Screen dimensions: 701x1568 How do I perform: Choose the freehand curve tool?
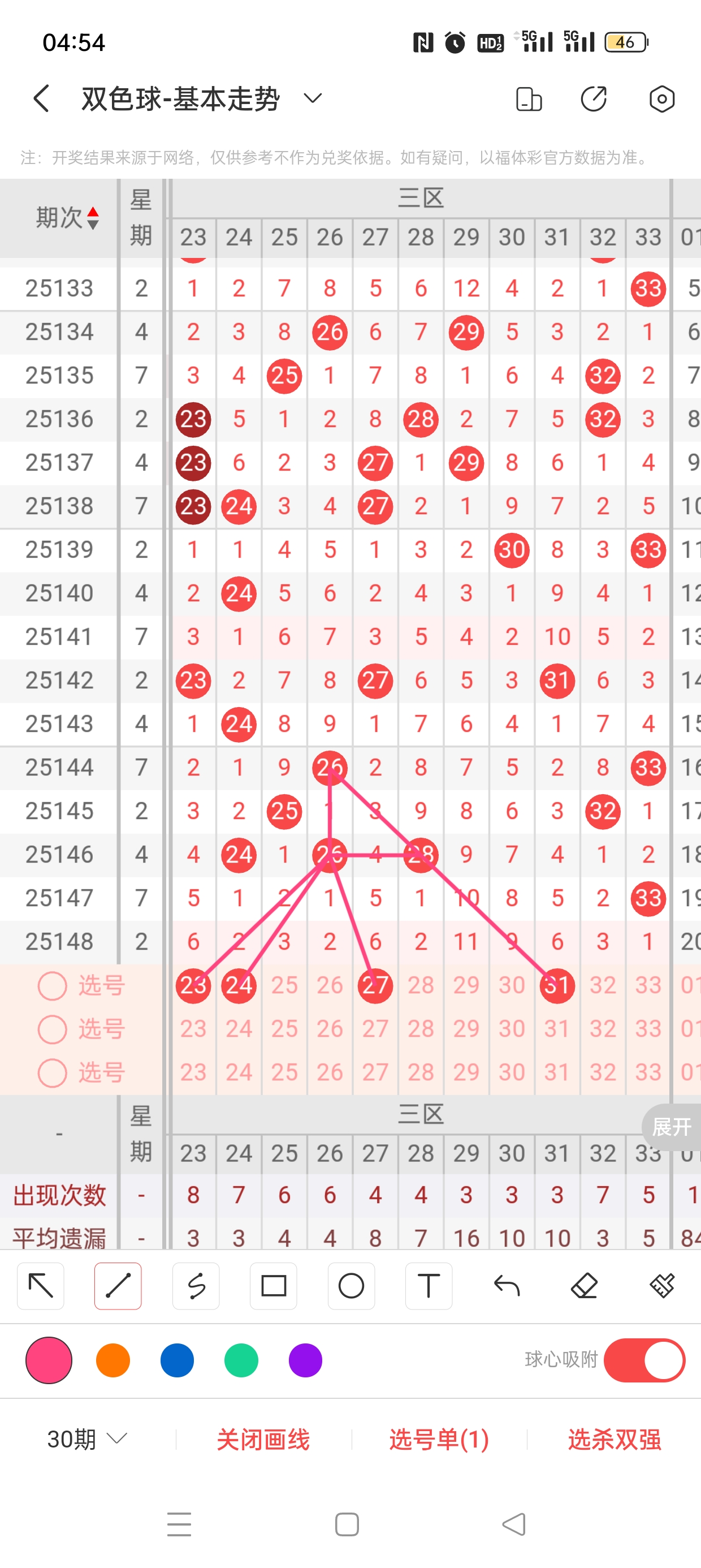coord(196,1286)
